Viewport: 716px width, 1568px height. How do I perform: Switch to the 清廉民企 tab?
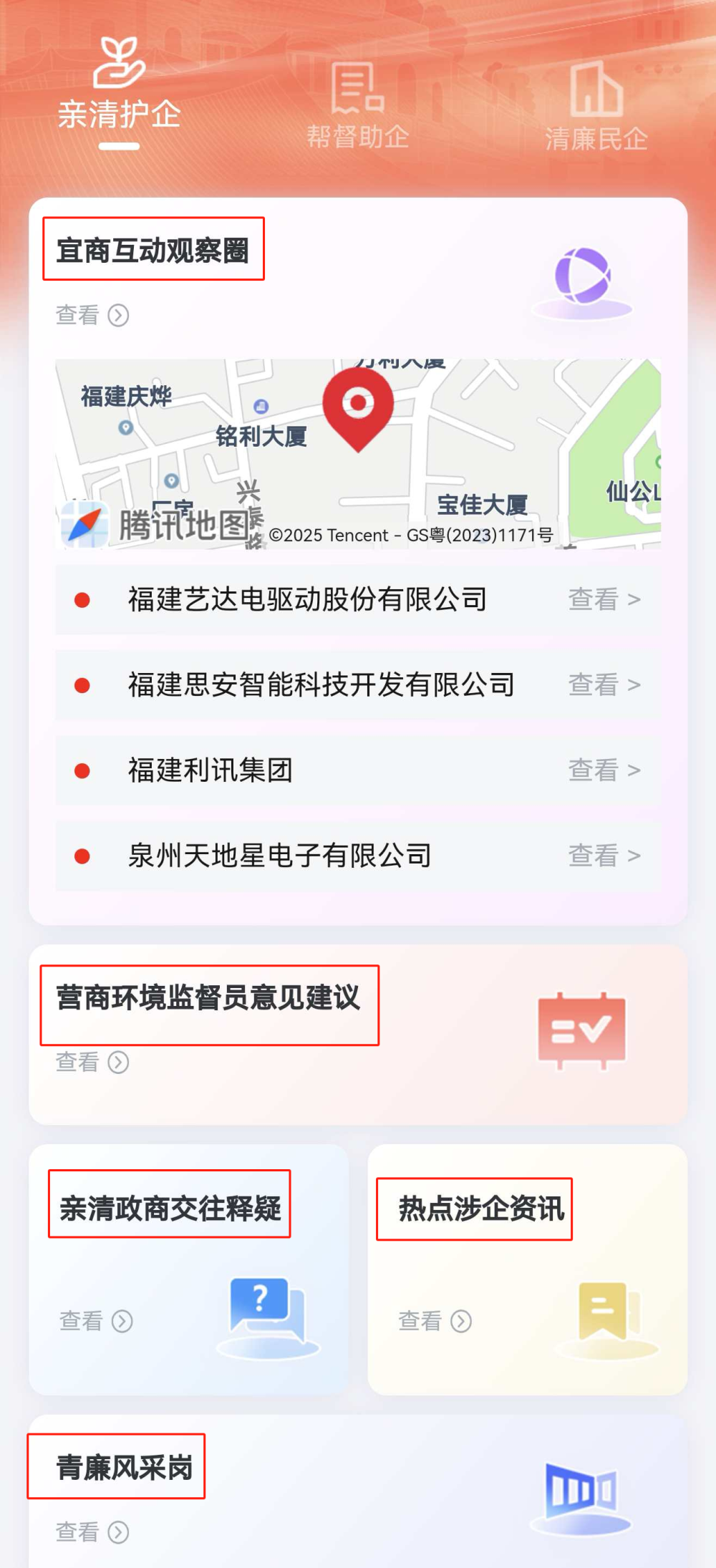click(597, 137)
